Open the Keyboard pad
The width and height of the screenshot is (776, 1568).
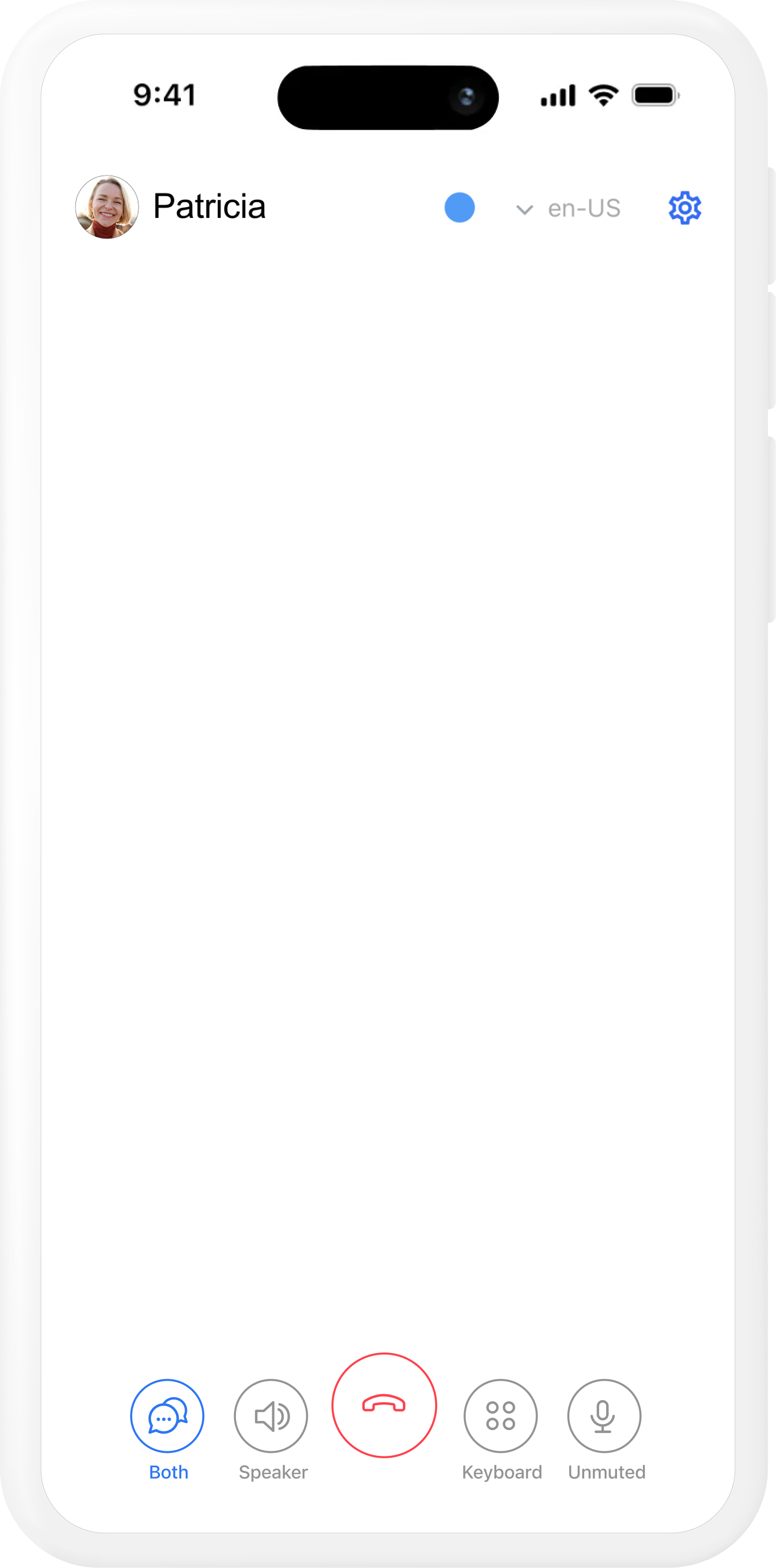click(x=500, y=1415)
